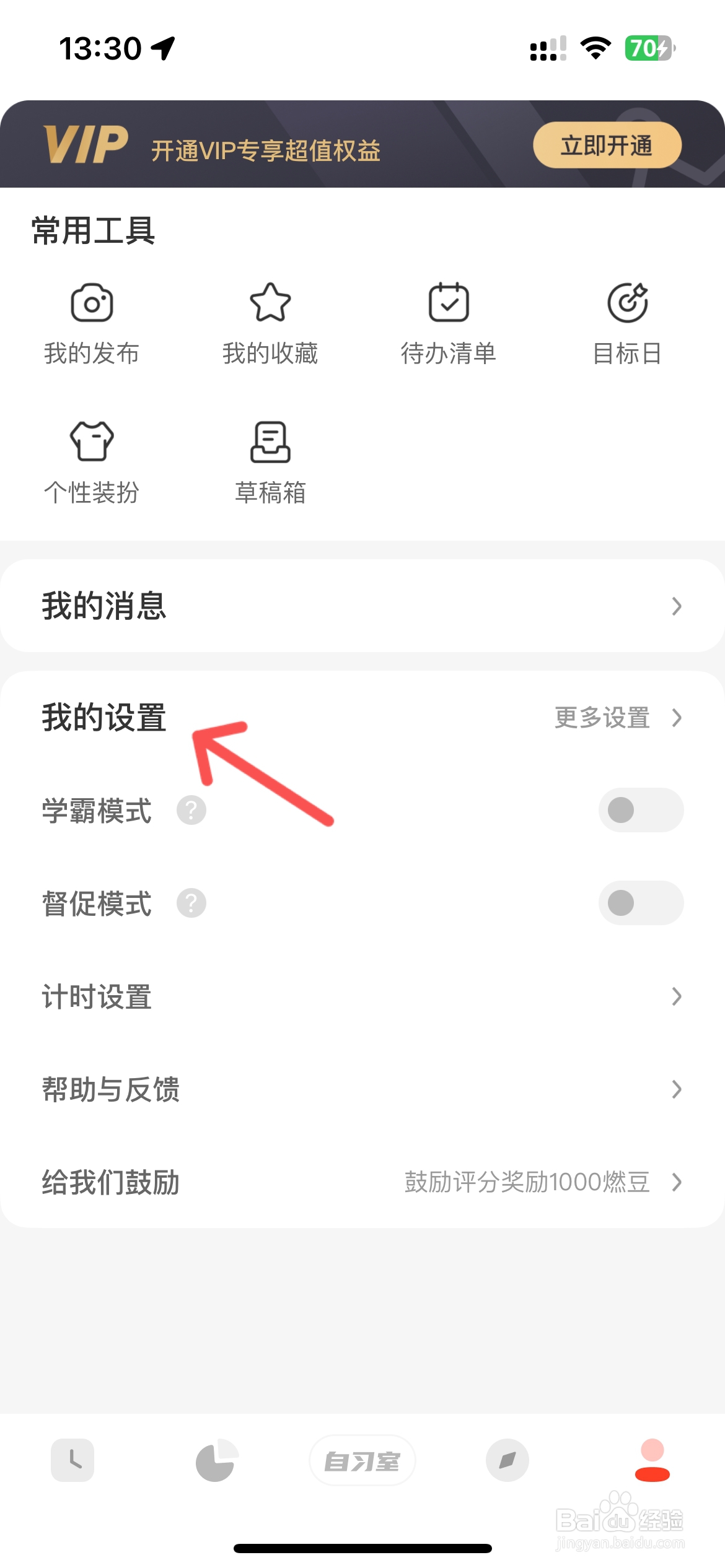Screen dimensions: 725x1568
Task: Tap 立即开通 to activate VIP
Action: pyautogui.click(x=608, y=145)
